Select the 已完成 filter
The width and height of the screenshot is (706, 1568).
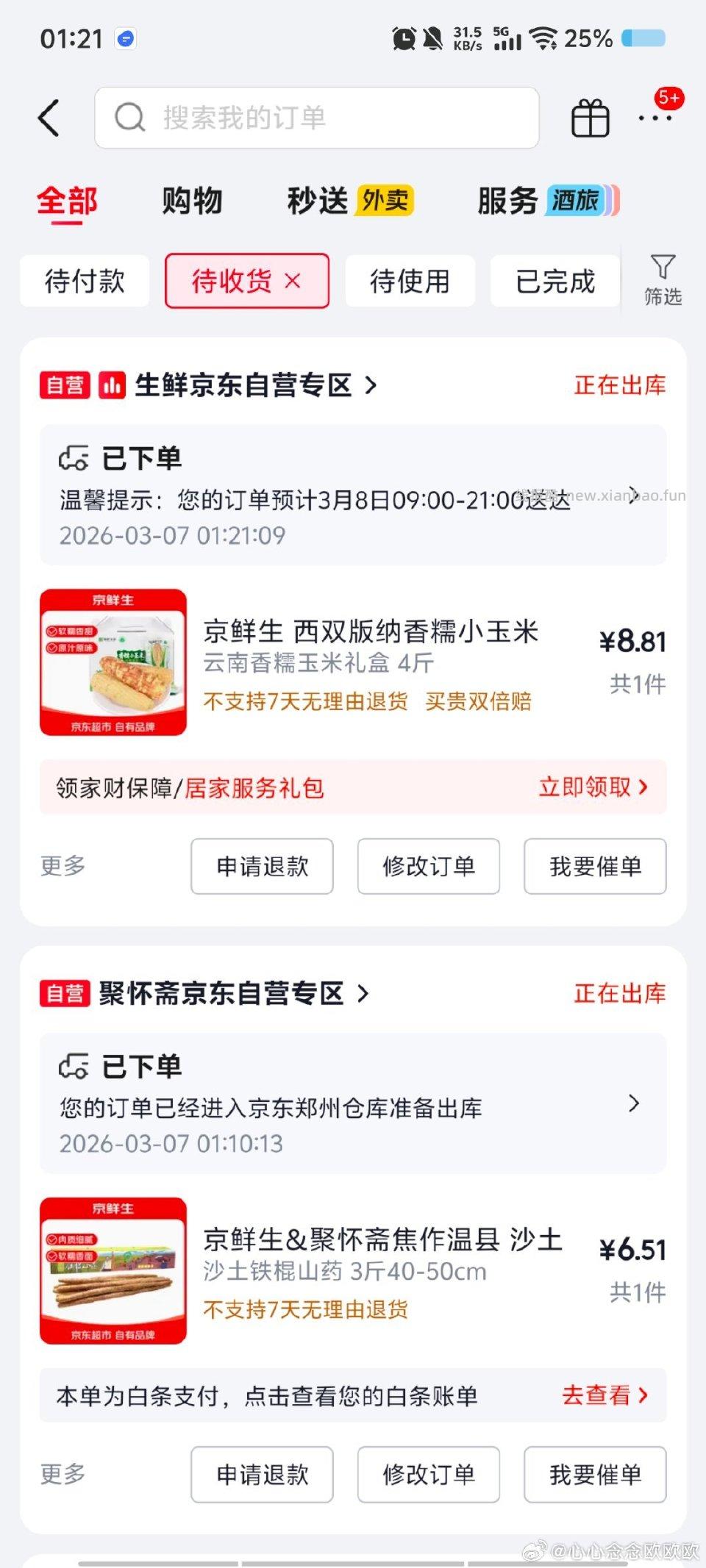click(x=555, y=280)
